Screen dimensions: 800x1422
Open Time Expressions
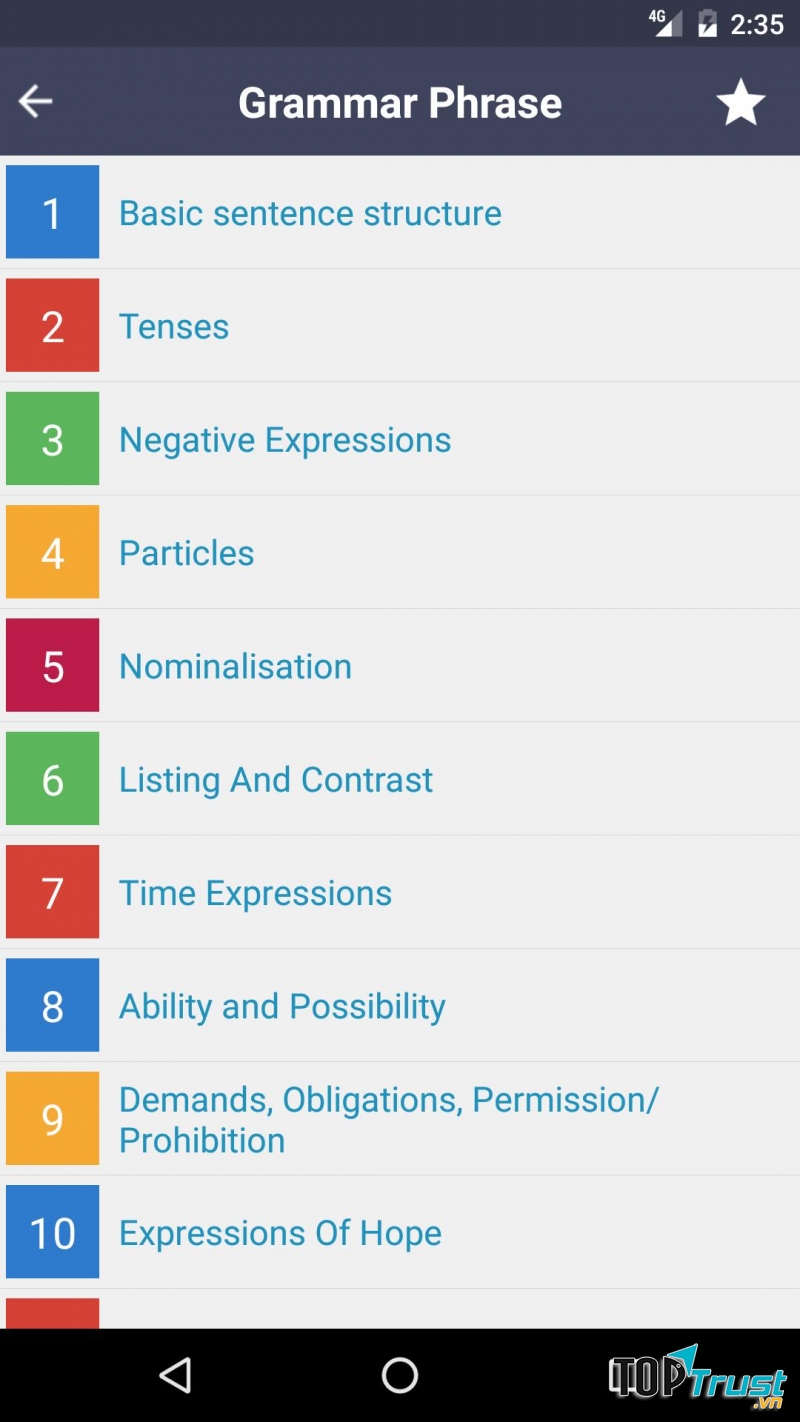[255, 893]
